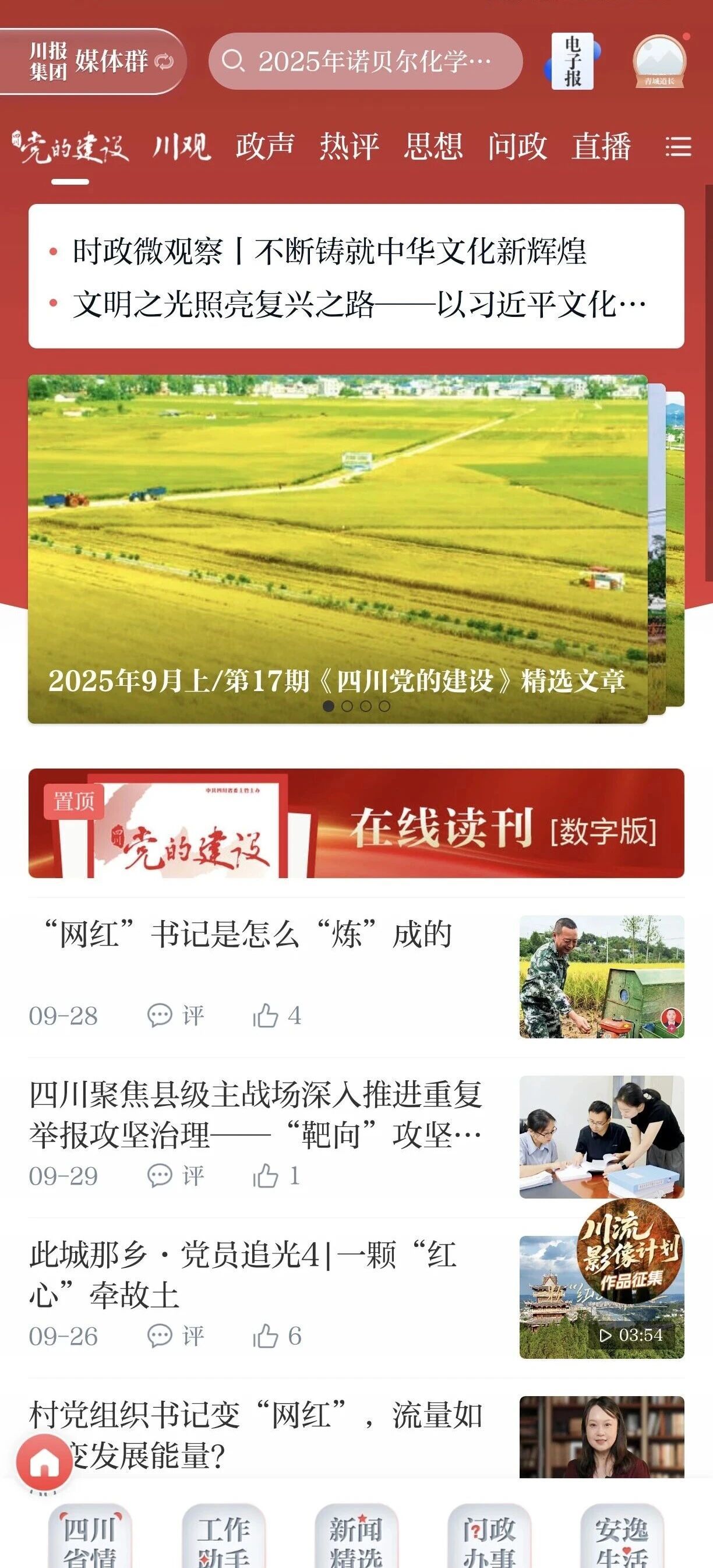This screenshot has height=1568, width=713.
Task: Switch to the 川观 tab
Action: coord(181,147)
